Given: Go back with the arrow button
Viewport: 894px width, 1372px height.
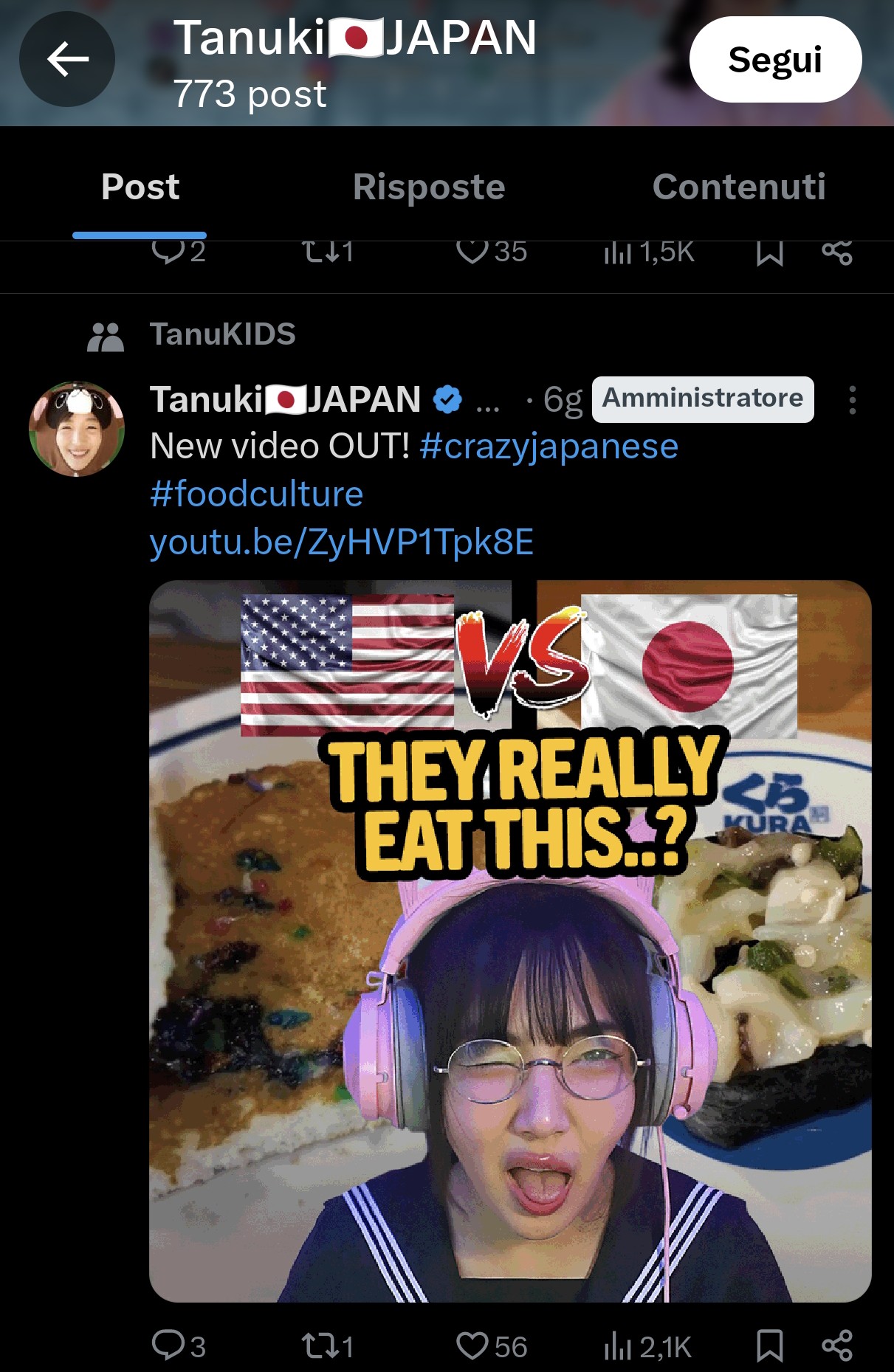Looking at the screenshot, I should pos(67,59).
